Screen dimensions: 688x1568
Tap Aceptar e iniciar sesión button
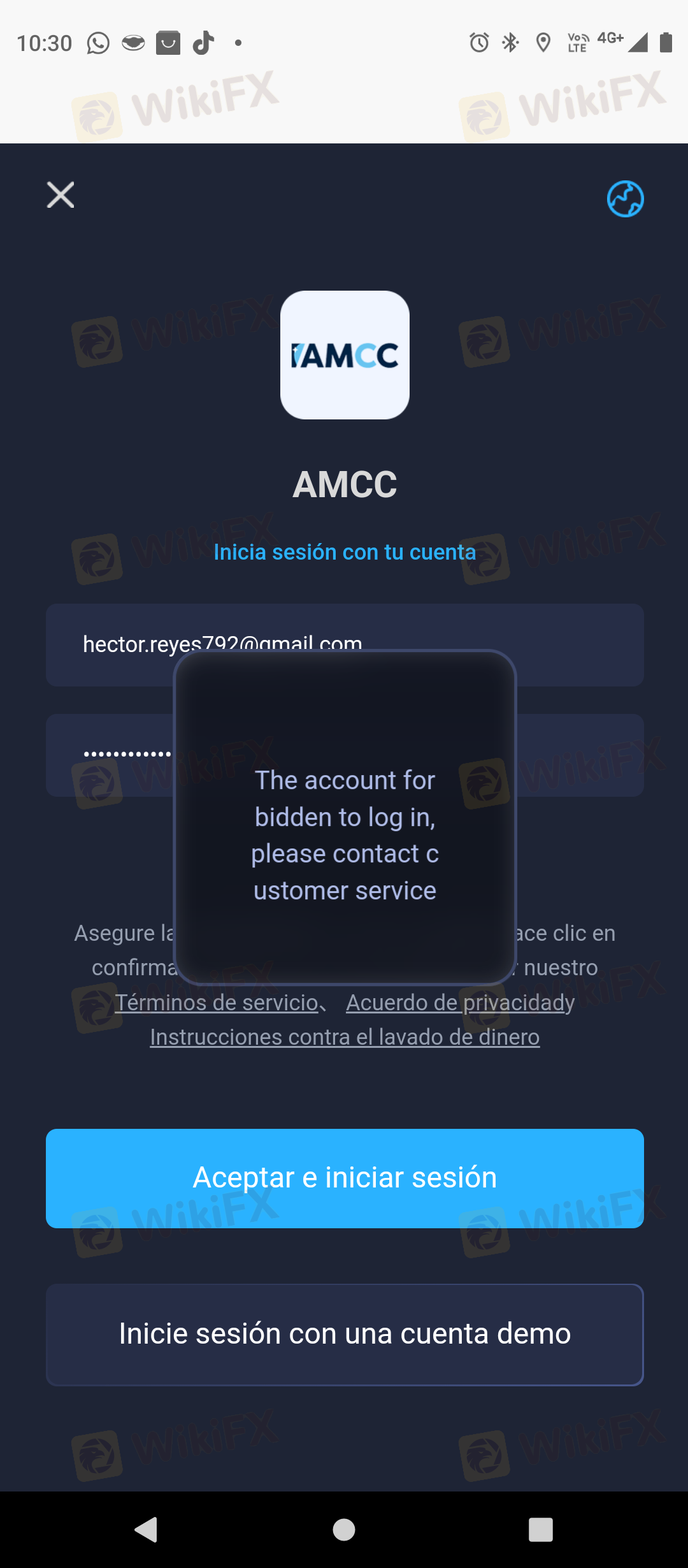(x=345, y=1178)
